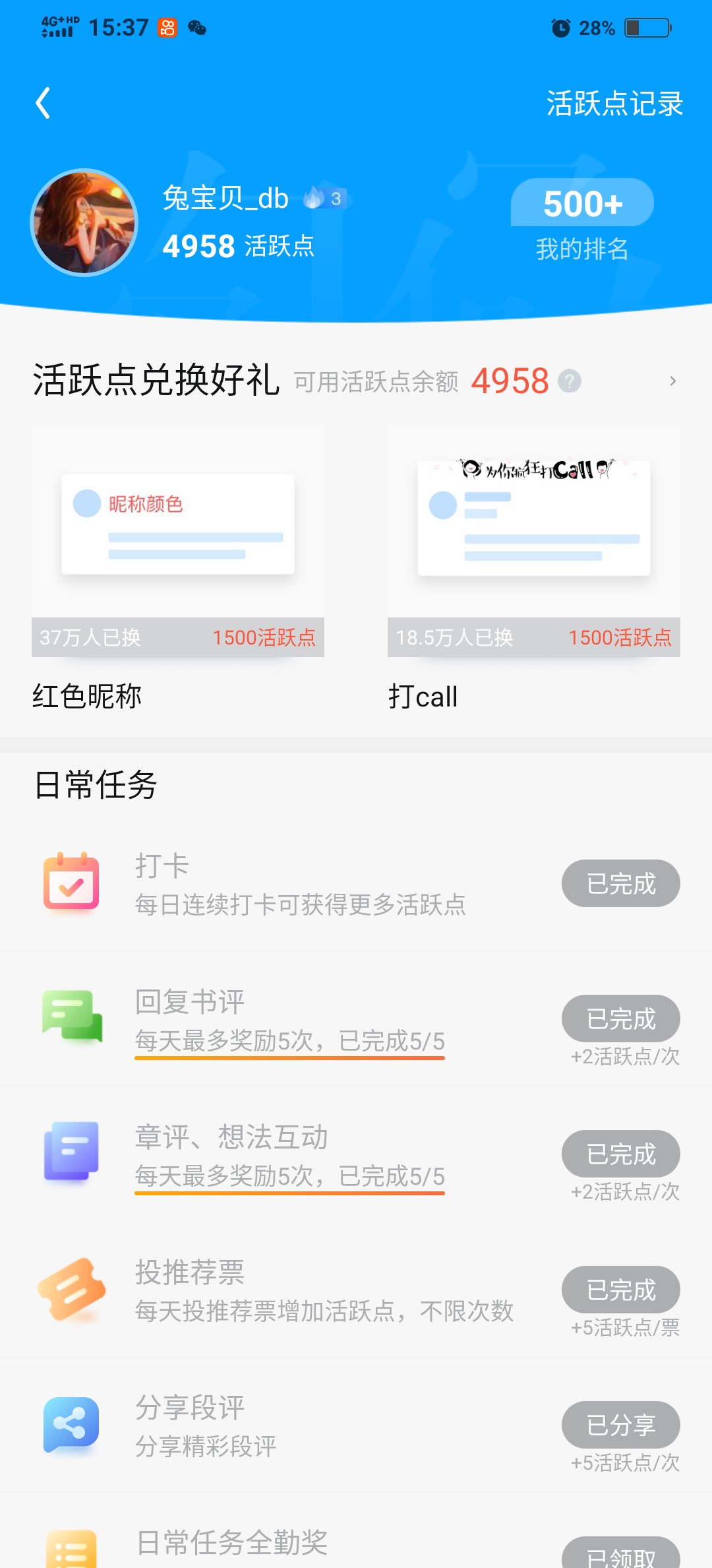Go back using the top-left arrow
The image size is (712, 1568).
click(x=43, y=104)
